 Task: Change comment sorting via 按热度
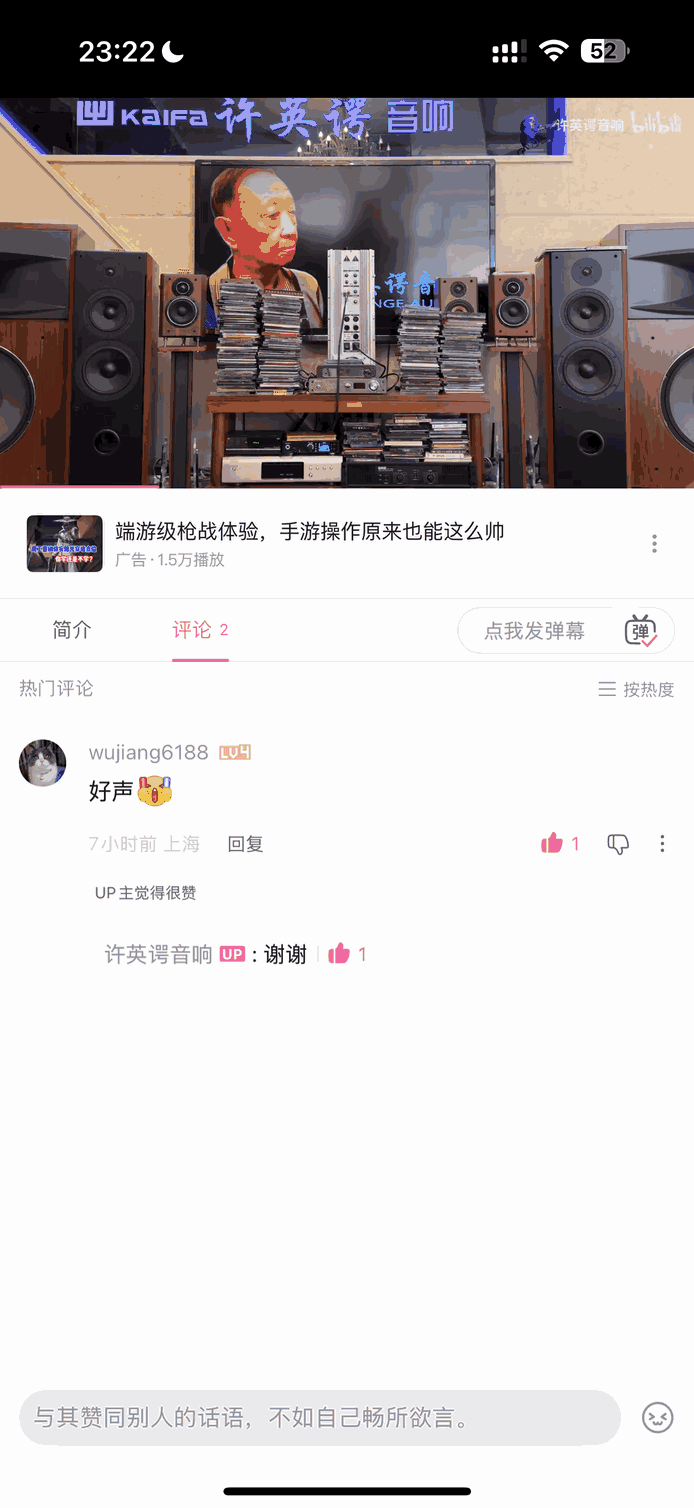click(x=636, y=689)
